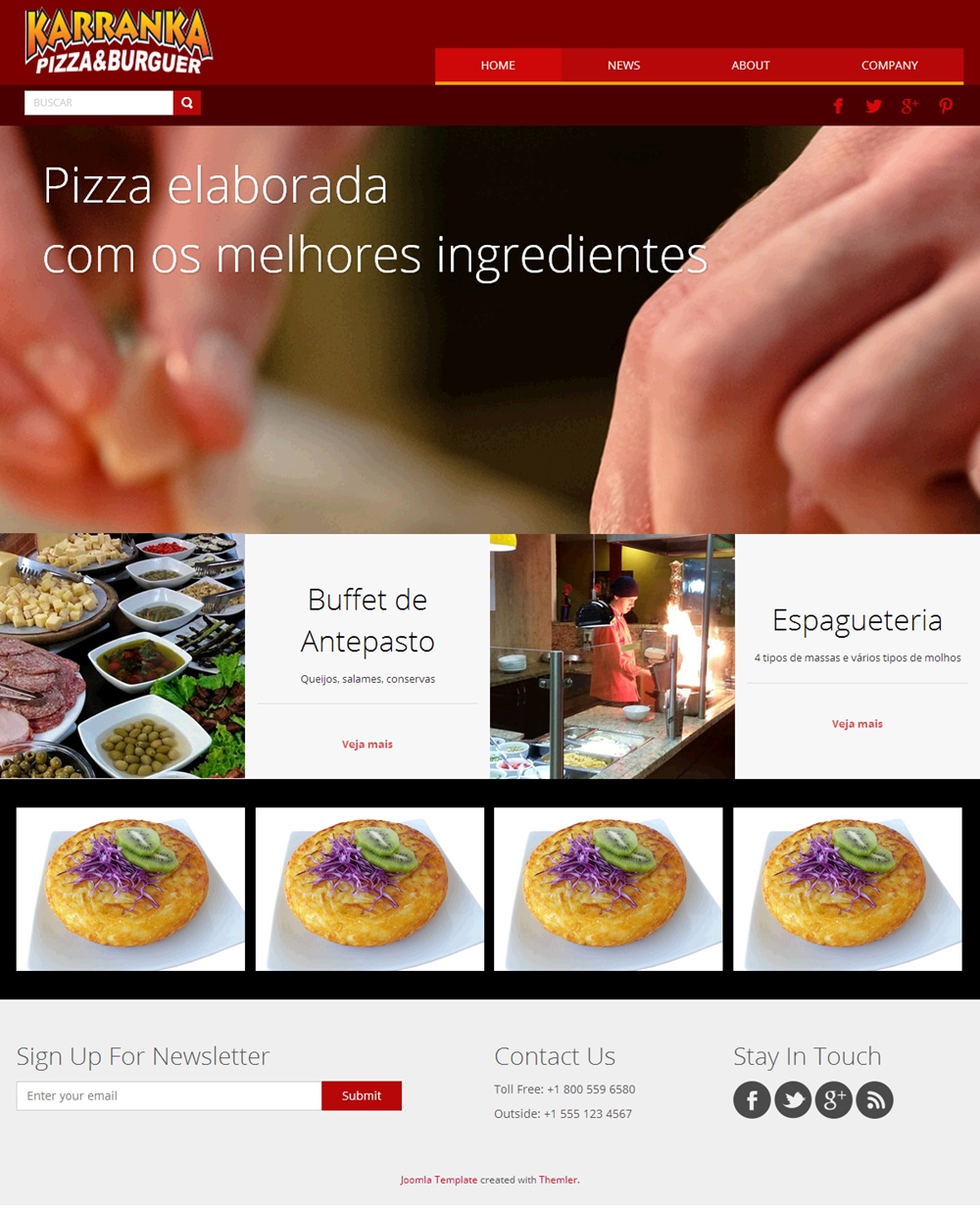Open the COMPANY menu item

click(890, 66)
